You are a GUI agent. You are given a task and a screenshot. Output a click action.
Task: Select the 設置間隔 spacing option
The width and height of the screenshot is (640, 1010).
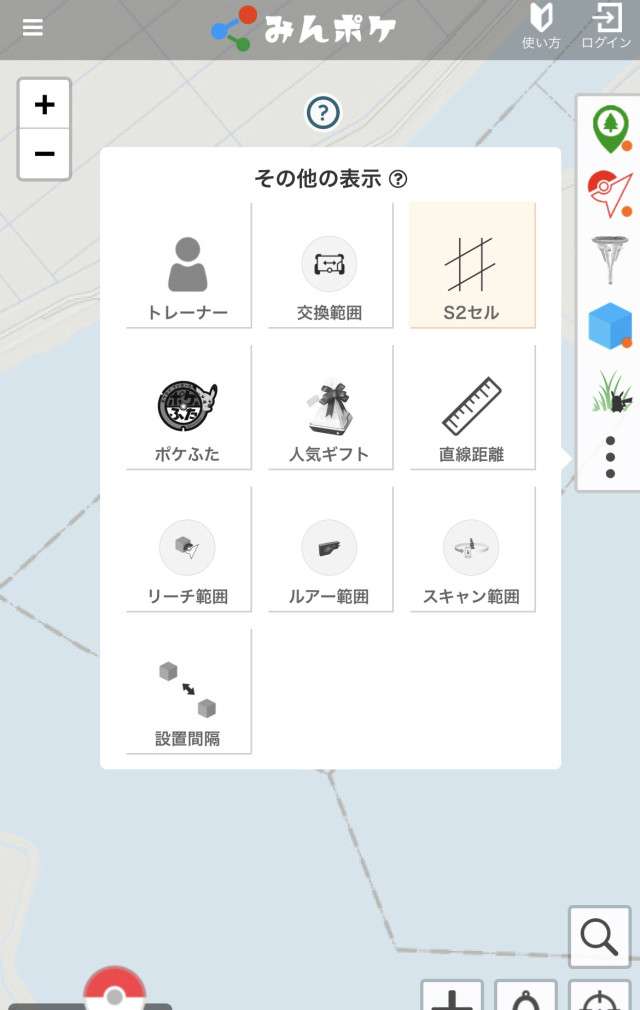[x=188, y=692]
